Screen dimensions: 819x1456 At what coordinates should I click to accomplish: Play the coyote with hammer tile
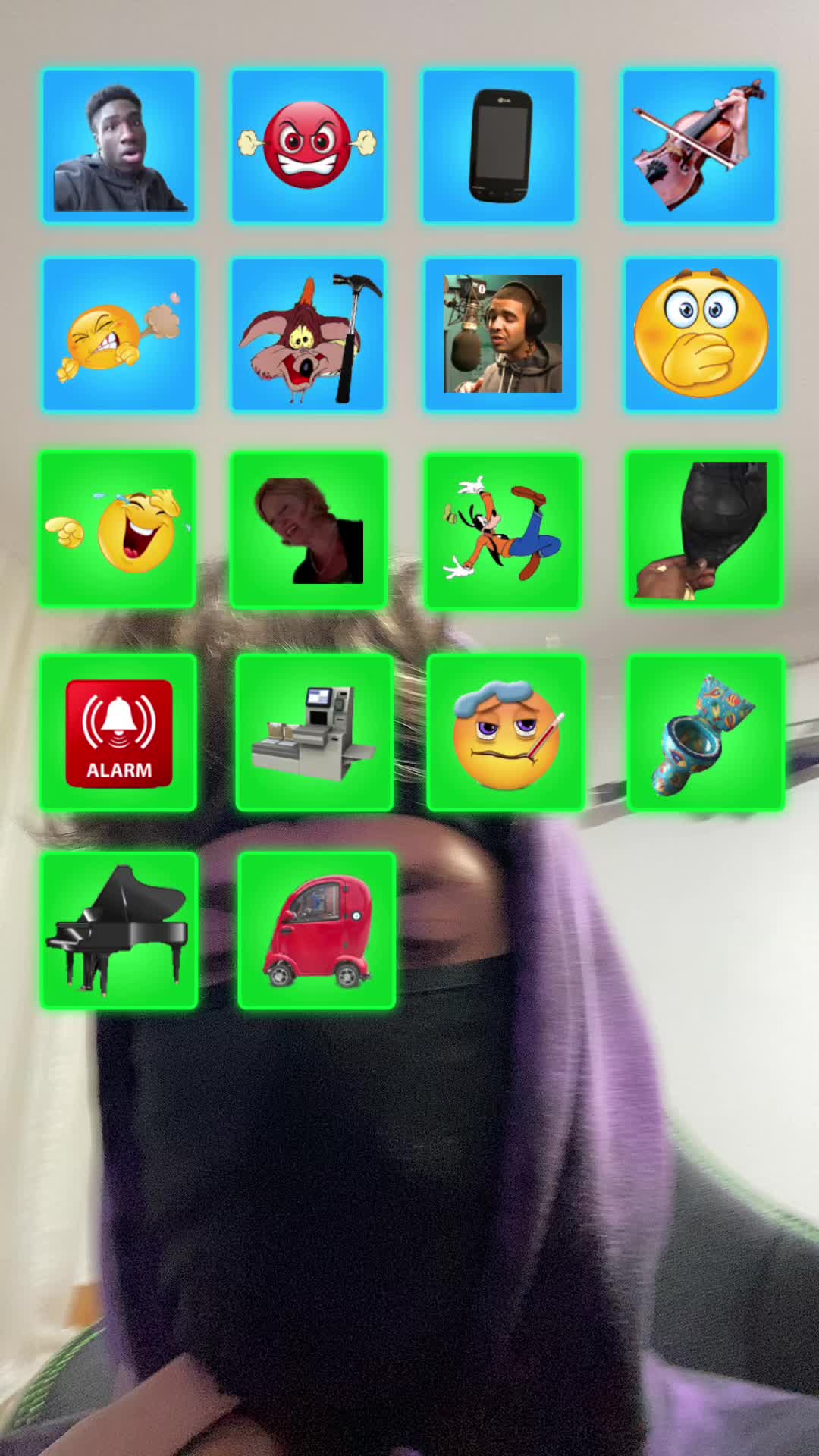(x=308, y=334)
